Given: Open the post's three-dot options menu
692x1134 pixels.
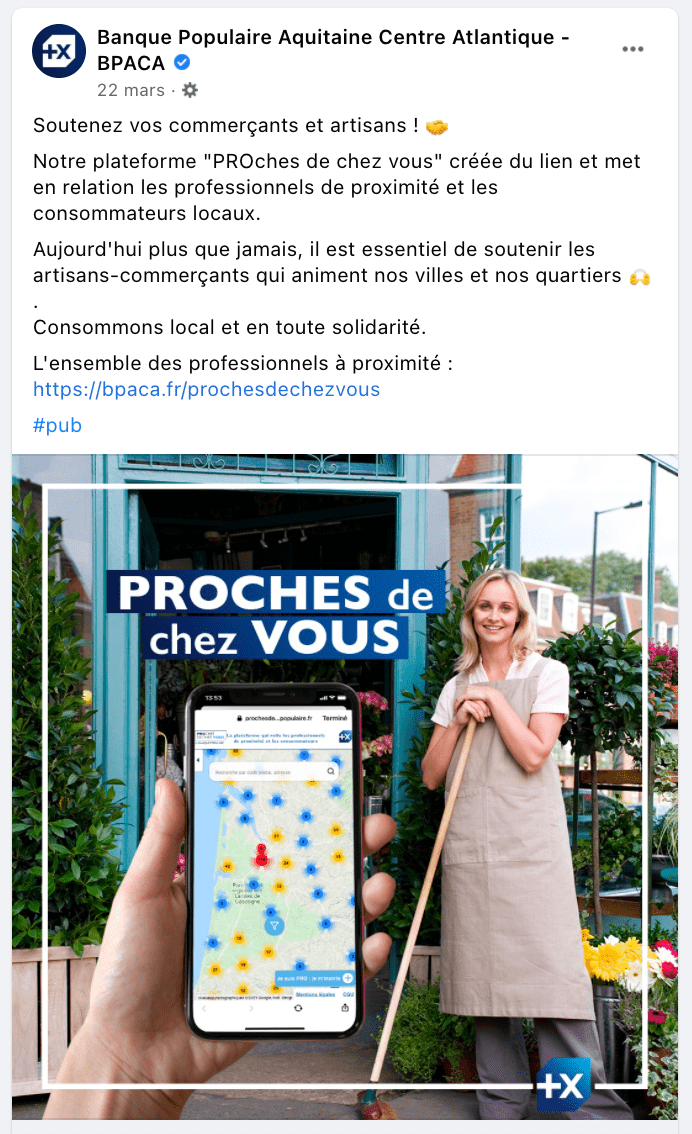Looking at the screenshot, I should 633,50.
